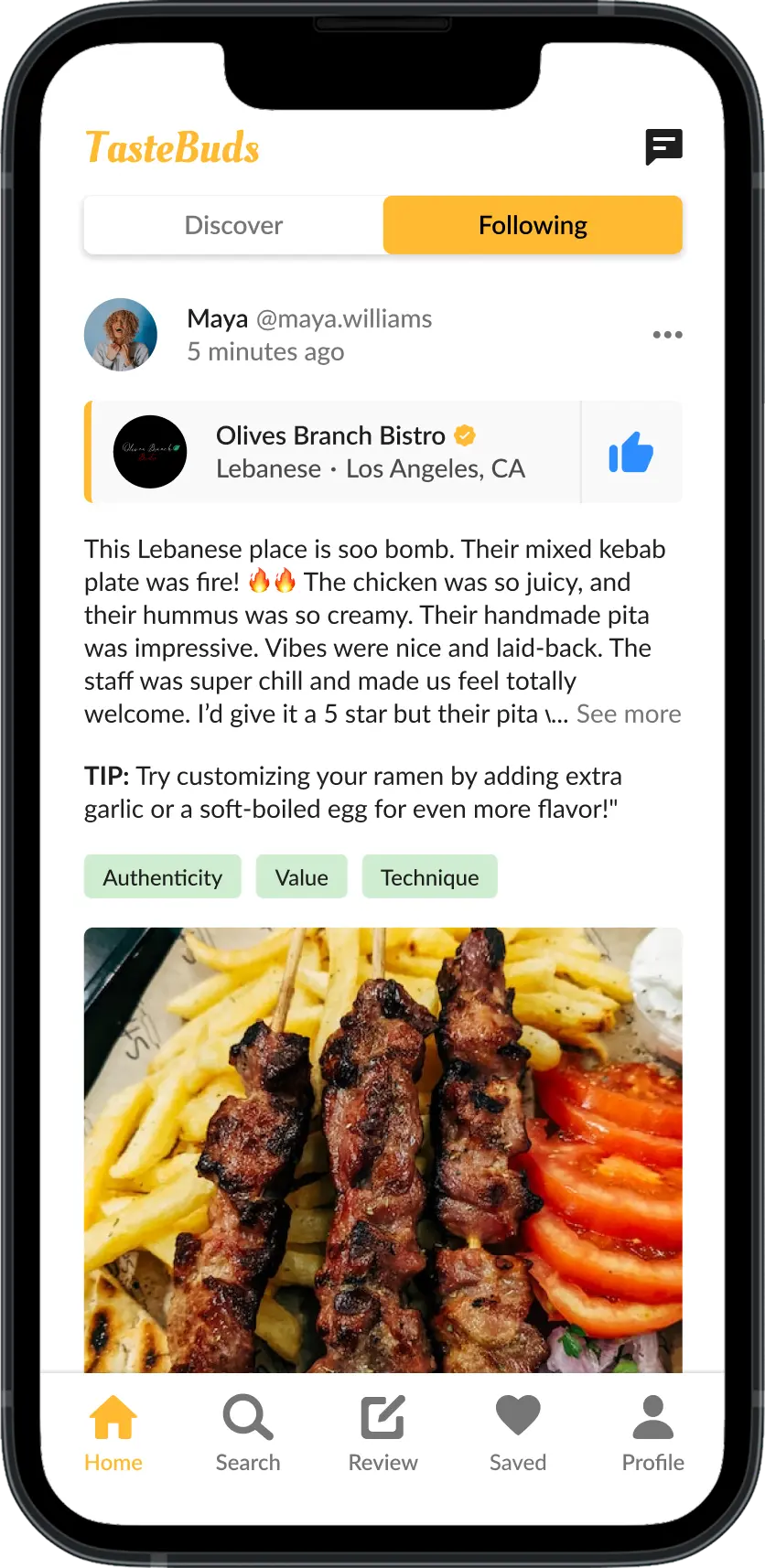The width and height of the screenshot is (765, 1568).
Task: Switch to the Saved tab
Action: (518, 1433)
